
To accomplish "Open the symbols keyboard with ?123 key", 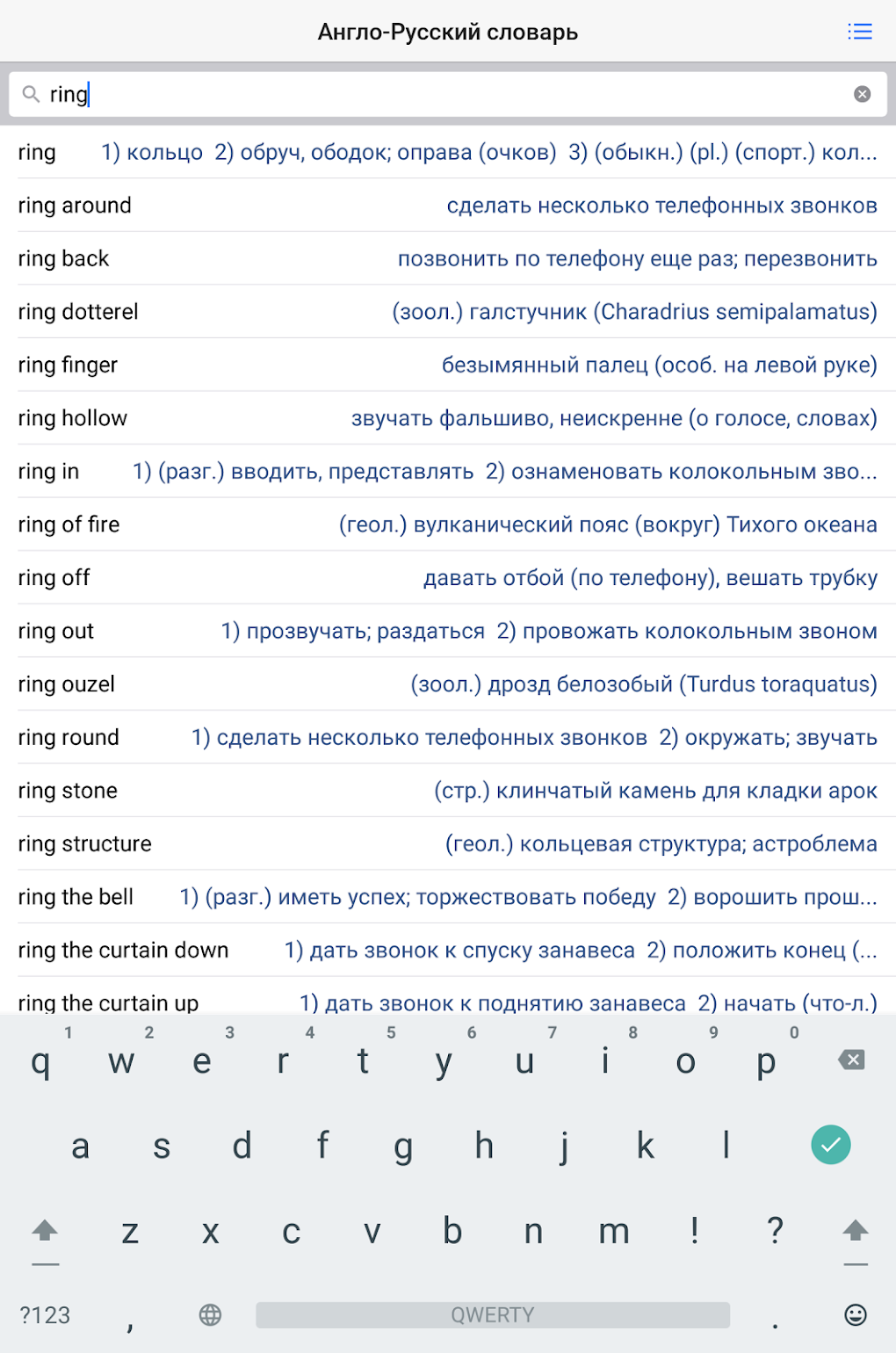I will tap(44, 1315).
